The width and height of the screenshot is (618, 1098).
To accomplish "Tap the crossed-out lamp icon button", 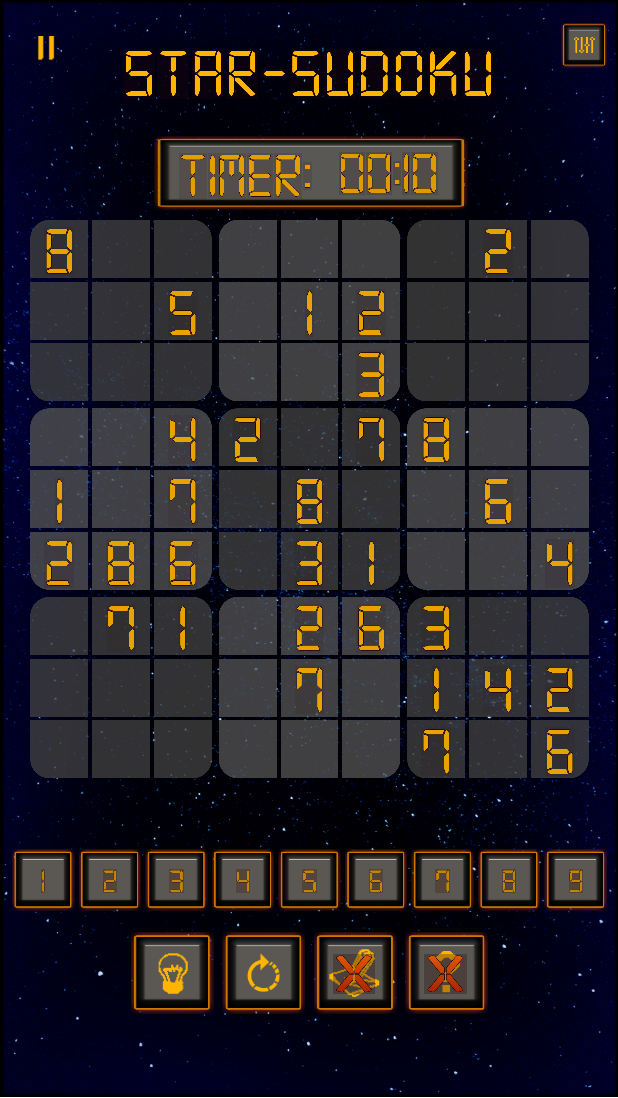I will (x=446, y=972).
